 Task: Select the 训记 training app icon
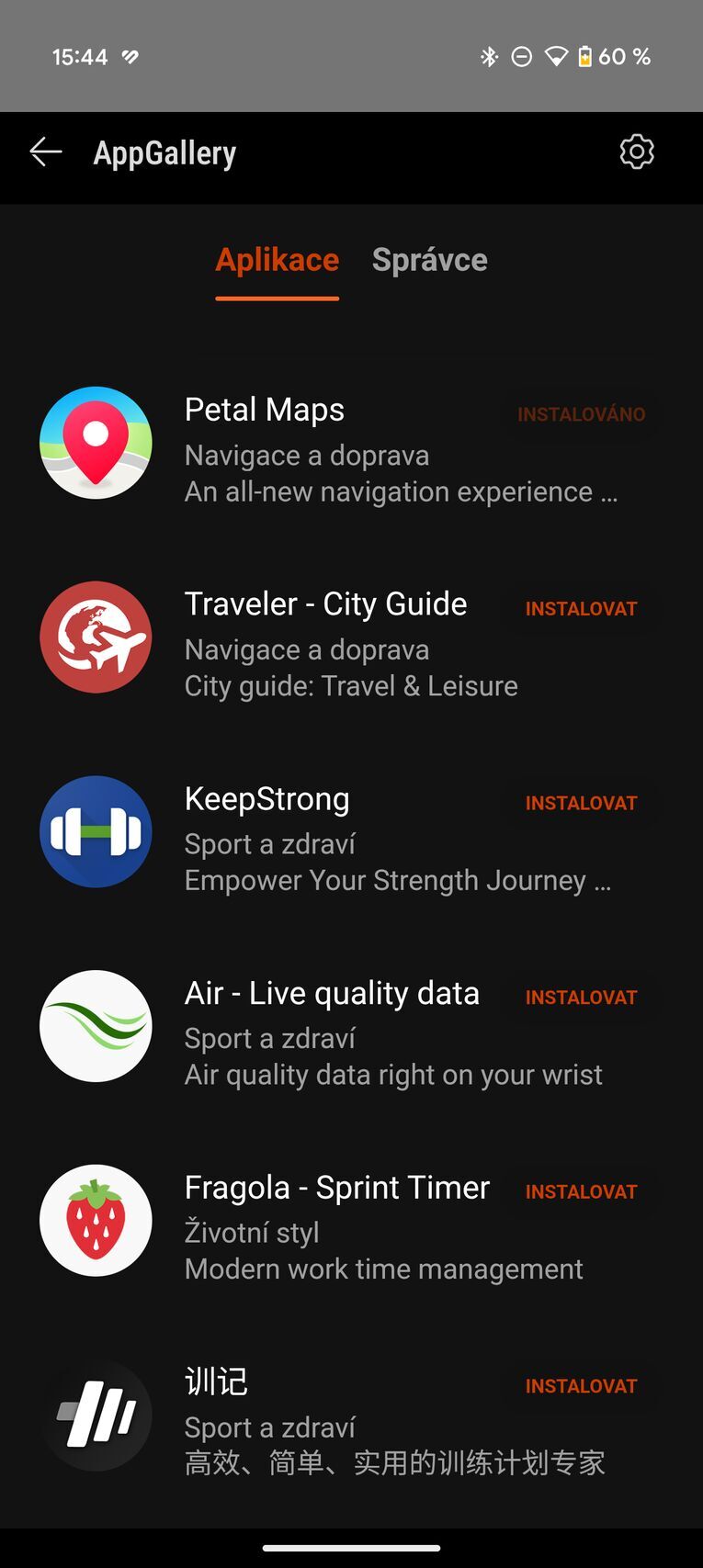[96, 1415]
